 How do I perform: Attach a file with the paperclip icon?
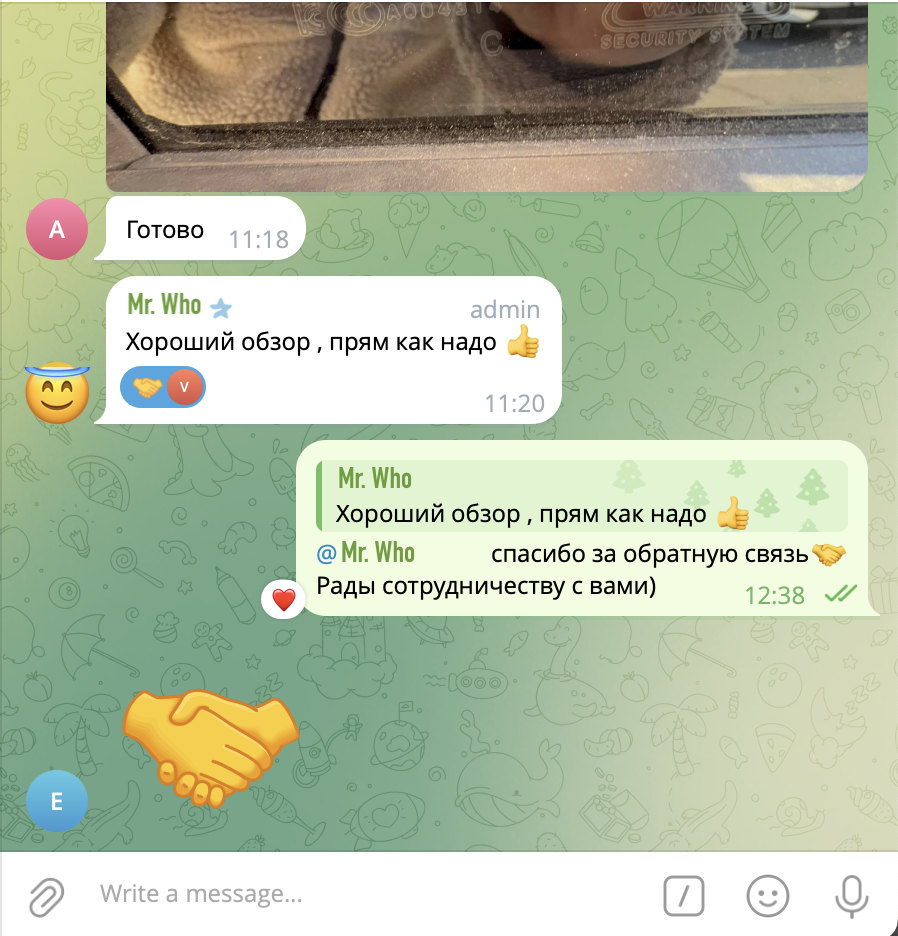(x=46, y=894)
